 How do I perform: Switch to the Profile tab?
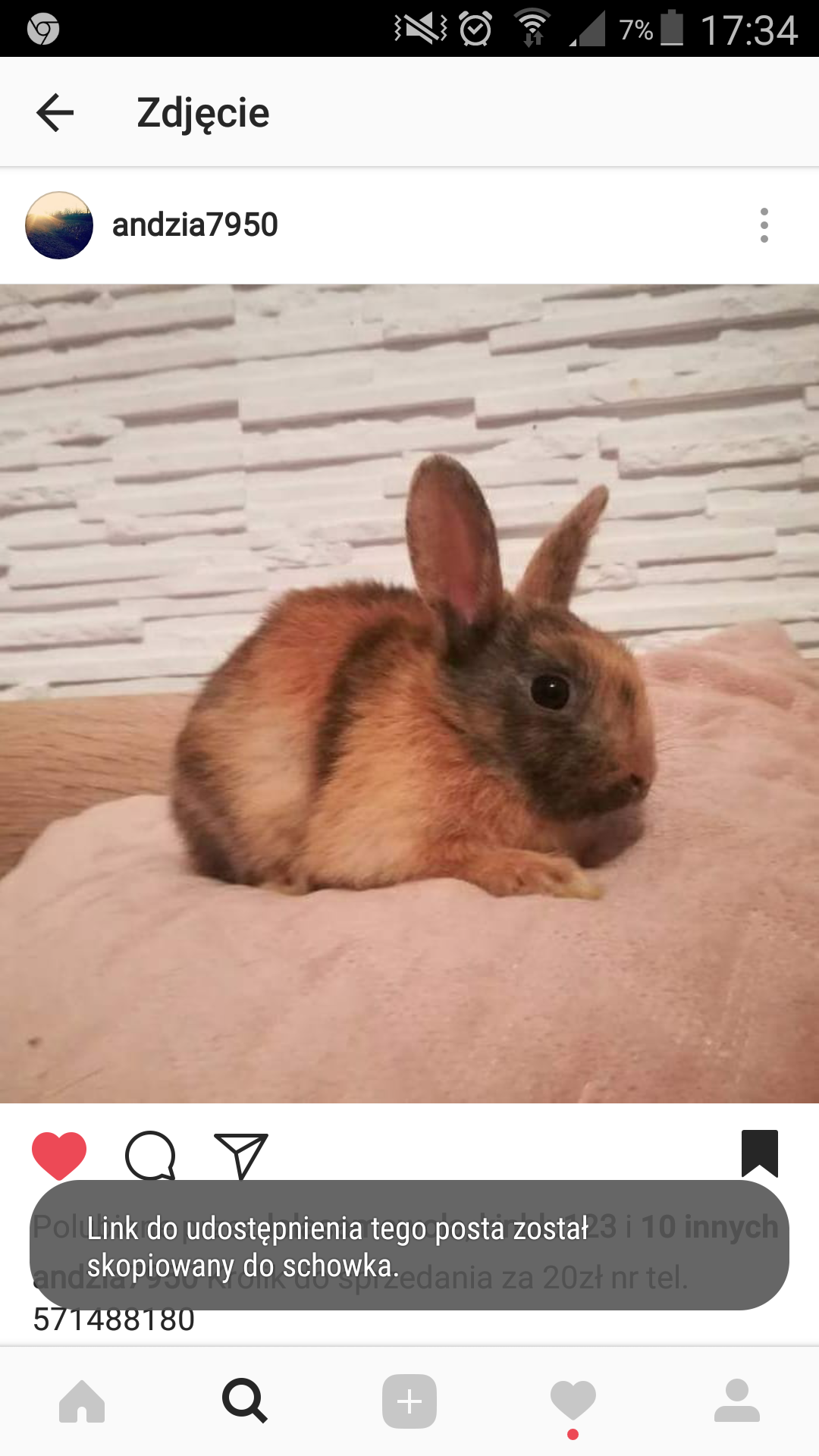(x=736, y=1401)
